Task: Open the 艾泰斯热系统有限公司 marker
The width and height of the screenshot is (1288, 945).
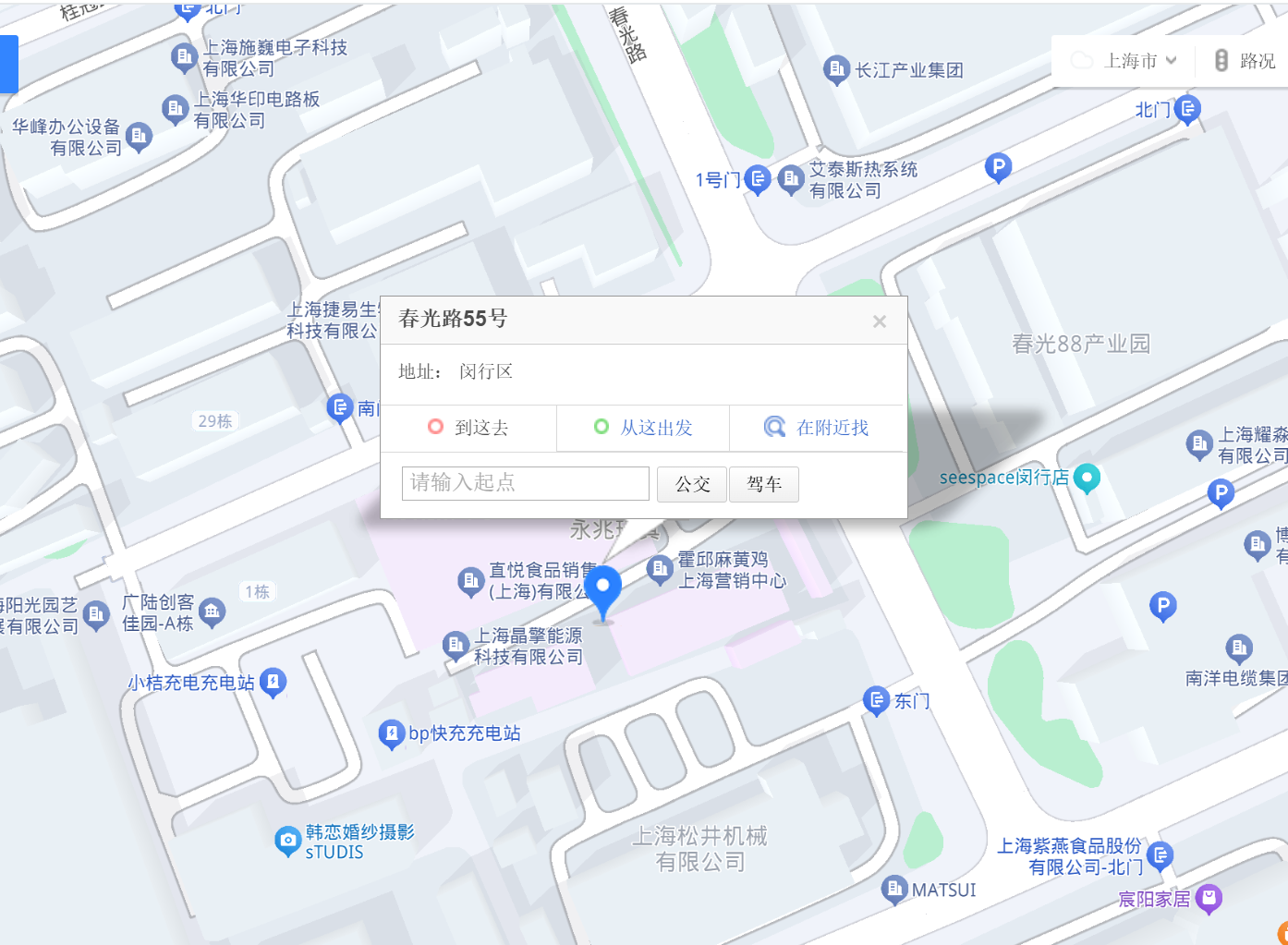Action: (791, 178)
